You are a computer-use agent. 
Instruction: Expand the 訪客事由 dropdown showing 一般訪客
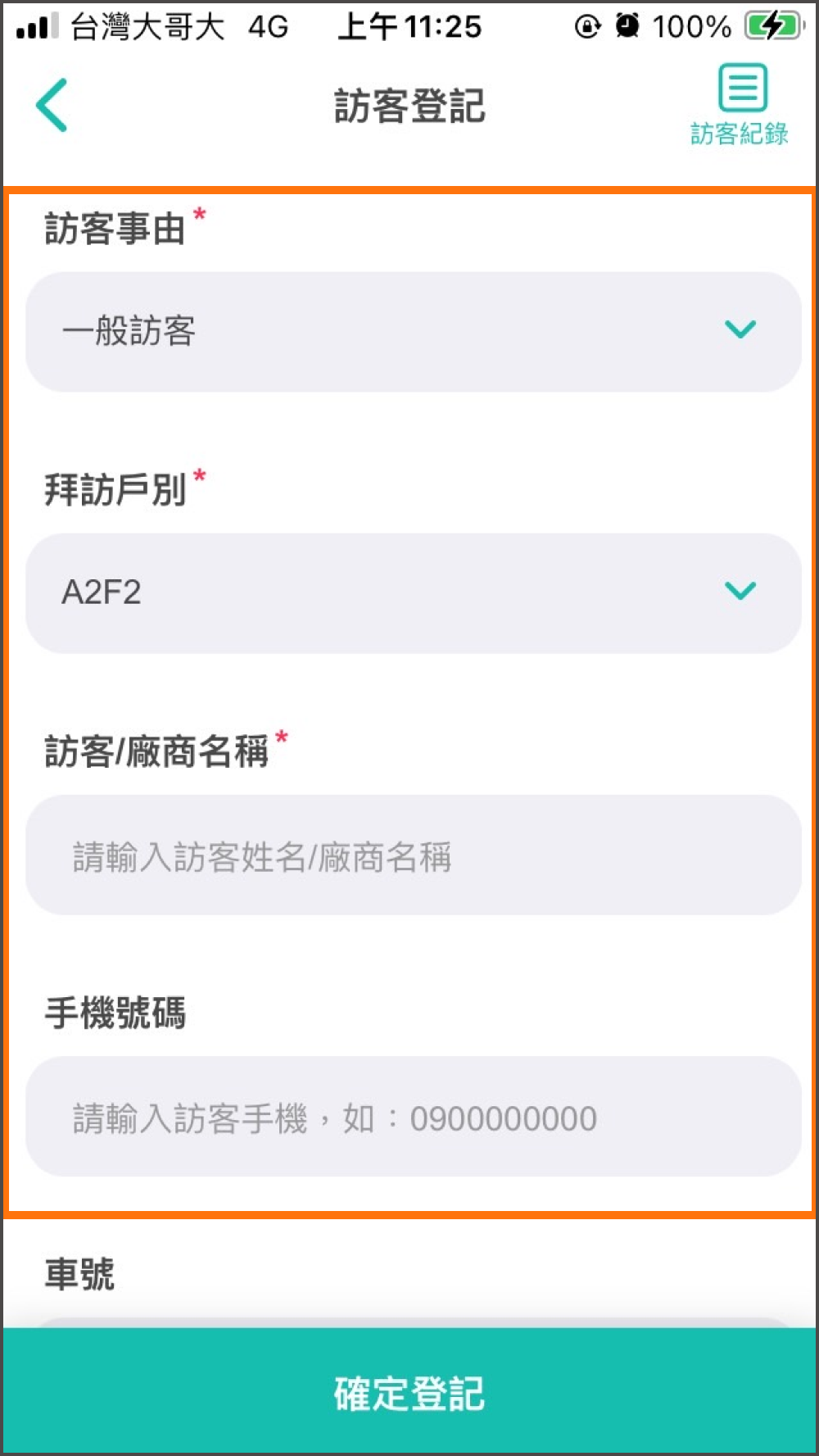pyautogui.click(x=414, y=331)
